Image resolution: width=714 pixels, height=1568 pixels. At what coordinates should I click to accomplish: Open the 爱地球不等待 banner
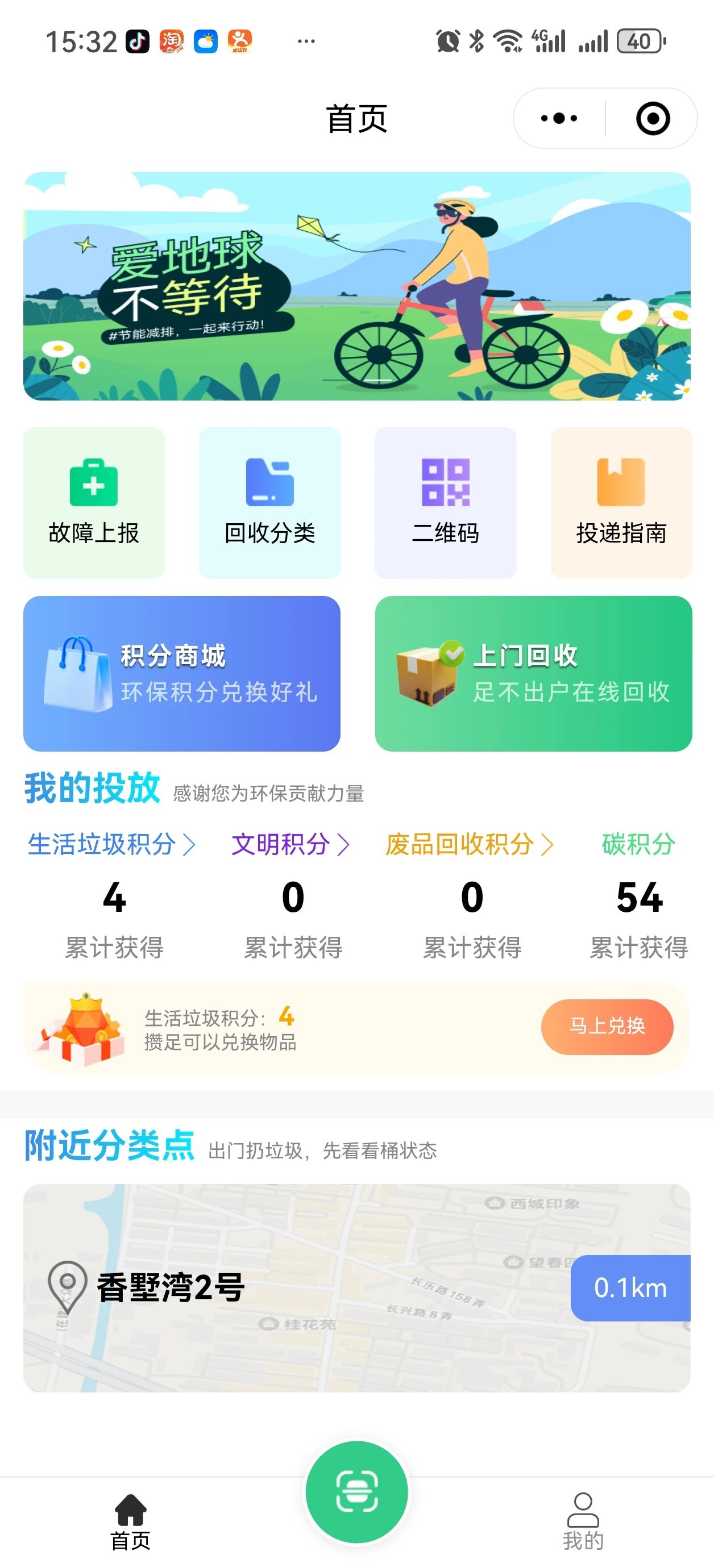357,286
